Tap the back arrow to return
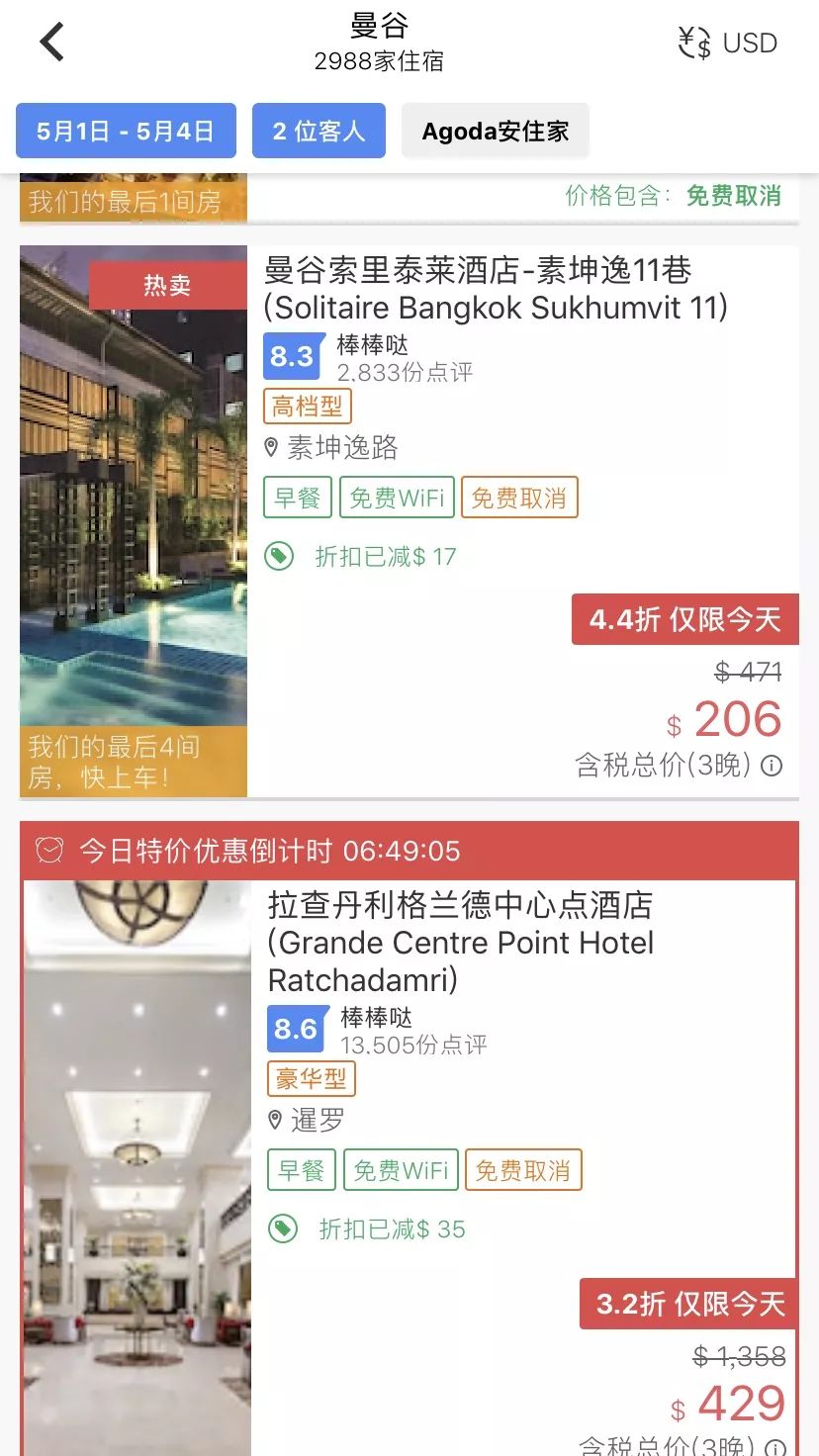Image resolution: width=819 pixels, height=1456 pixels. [x=49, y=42]
